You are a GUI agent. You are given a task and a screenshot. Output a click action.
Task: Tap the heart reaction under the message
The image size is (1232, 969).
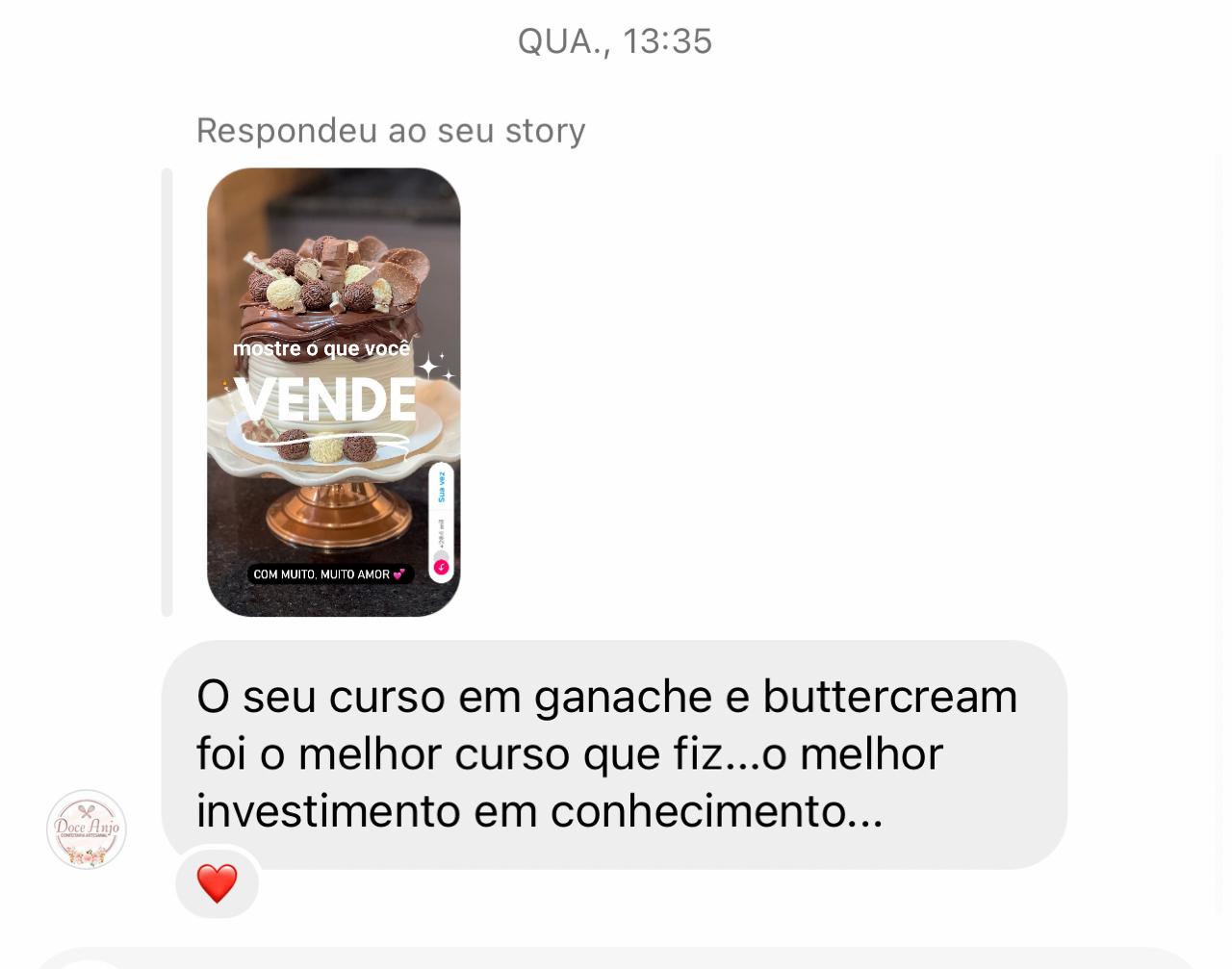(x=217, y=882)
